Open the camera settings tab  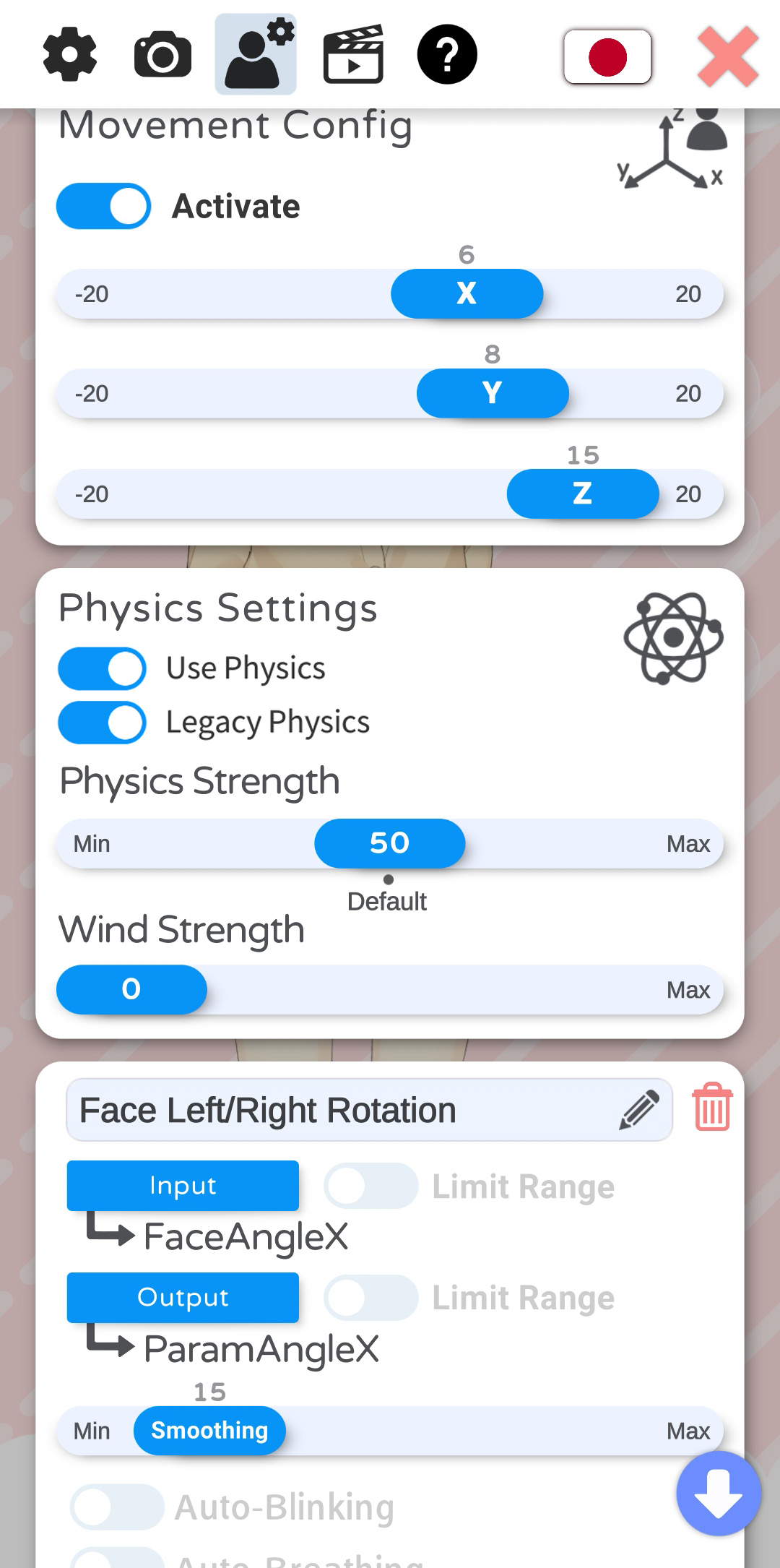coord(162,54)
